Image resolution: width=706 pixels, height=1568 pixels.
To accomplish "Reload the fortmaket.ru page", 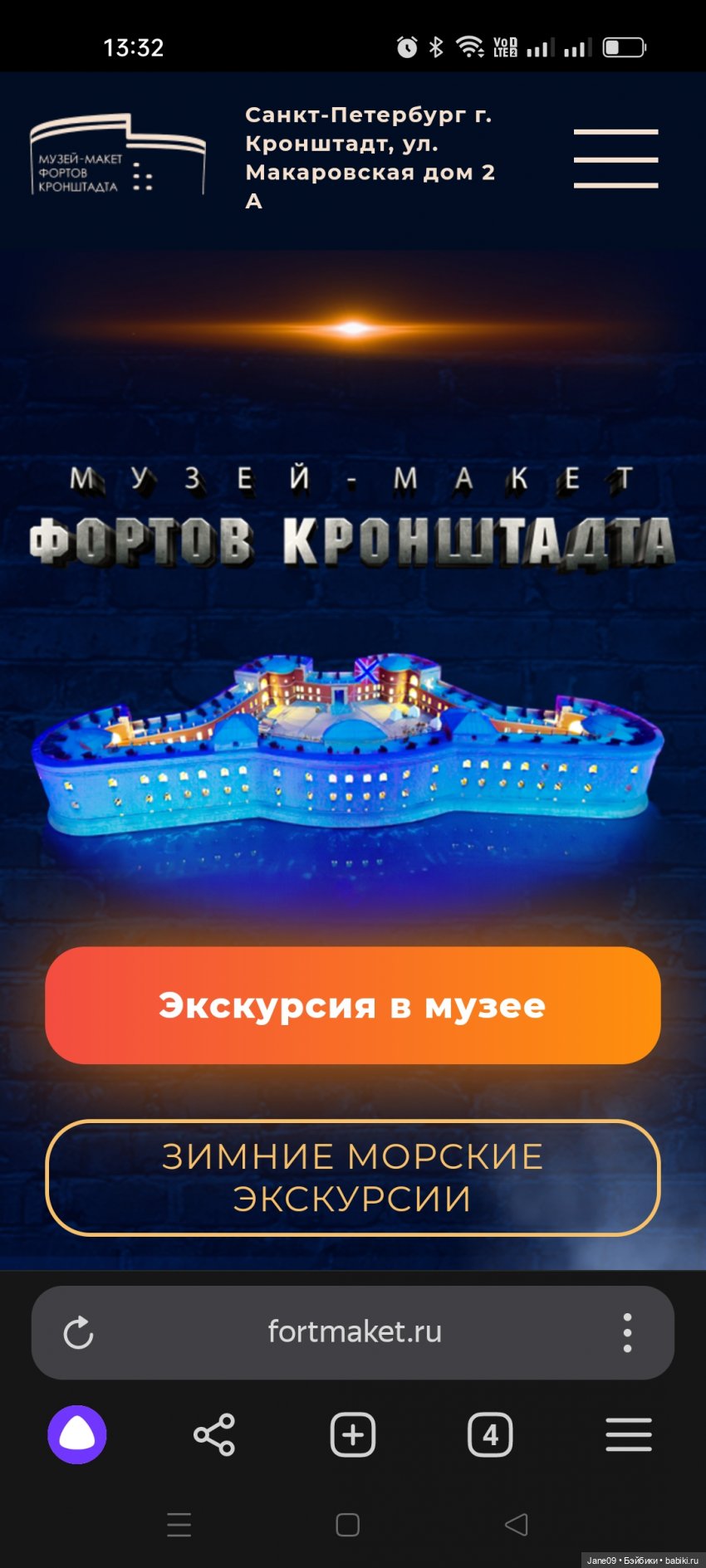I will (x=79, y=1333).
